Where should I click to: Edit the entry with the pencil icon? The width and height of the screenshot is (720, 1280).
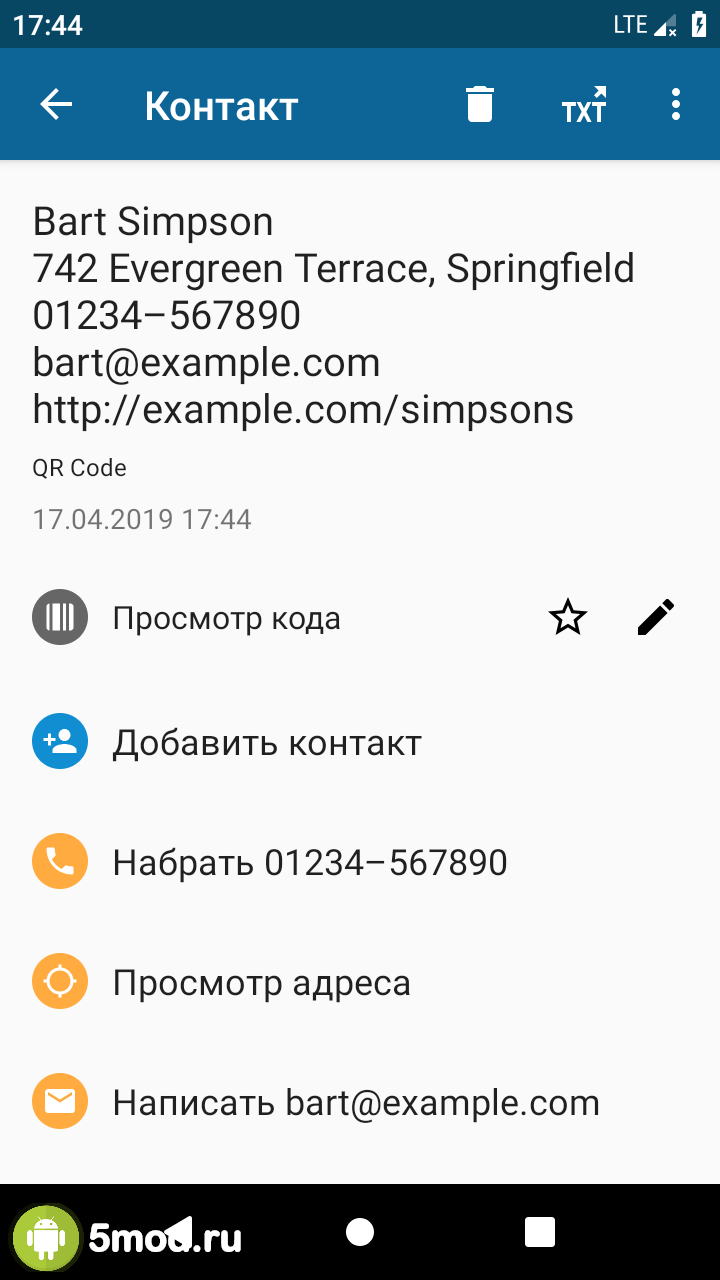click(656, 619)
